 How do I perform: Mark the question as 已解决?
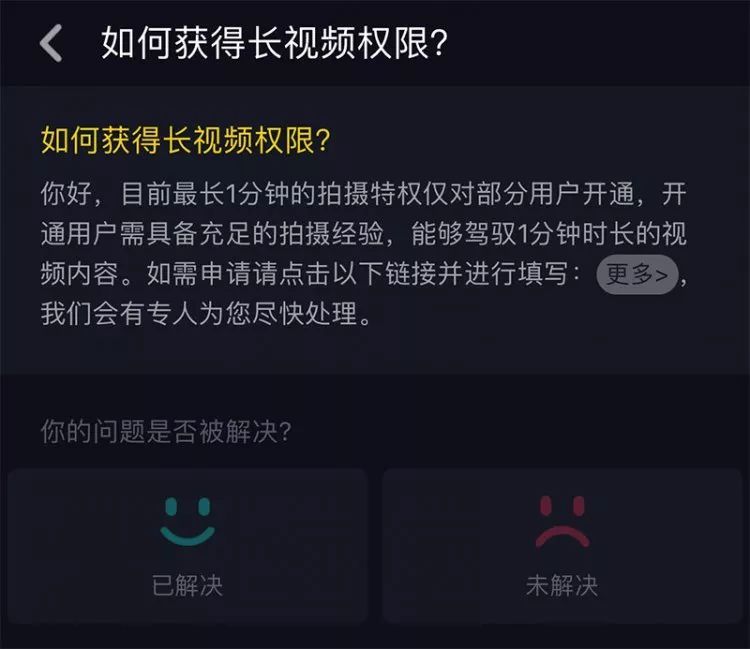point(187,545)
